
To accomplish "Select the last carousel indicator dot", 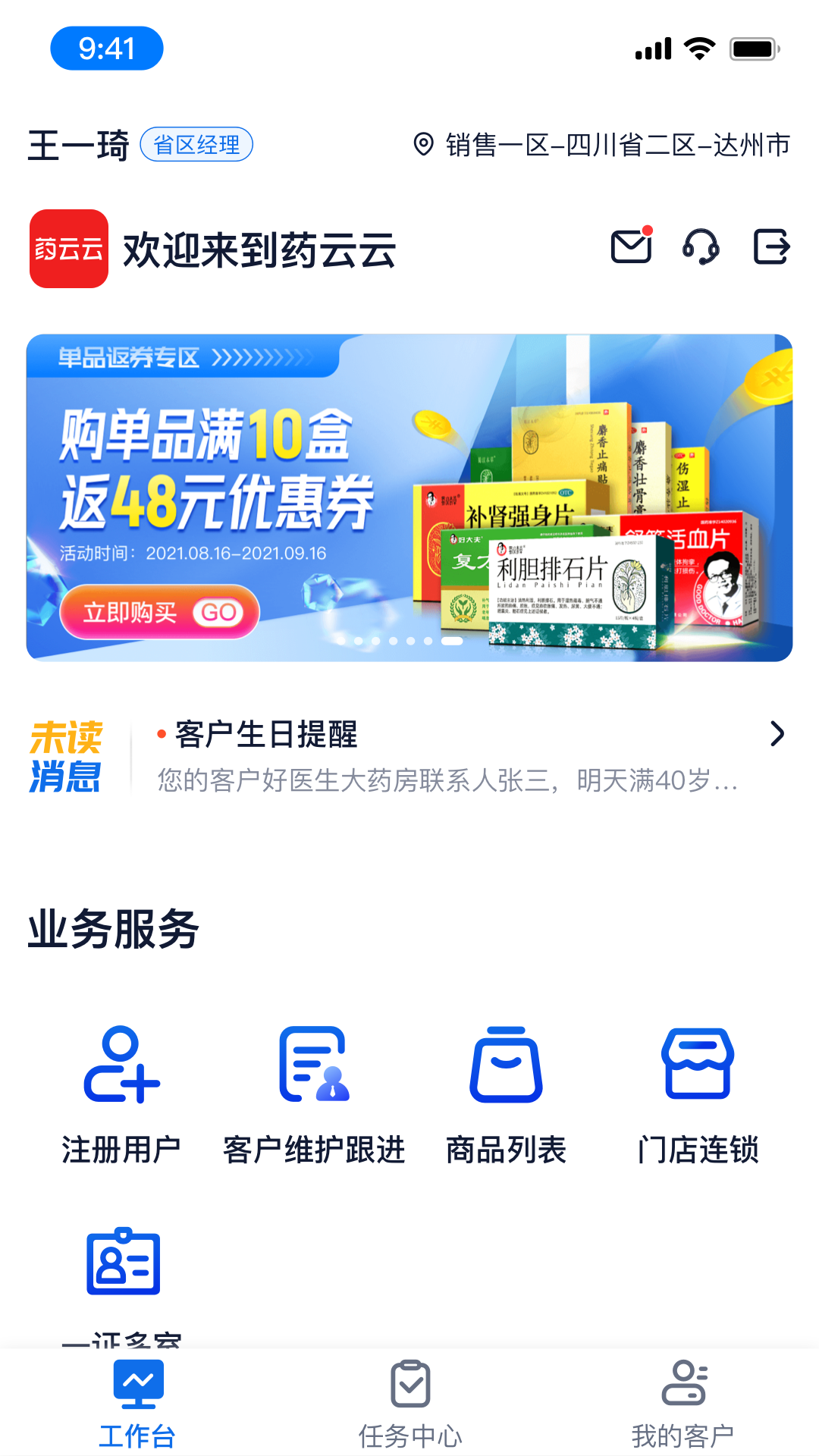I will [452, 641].
